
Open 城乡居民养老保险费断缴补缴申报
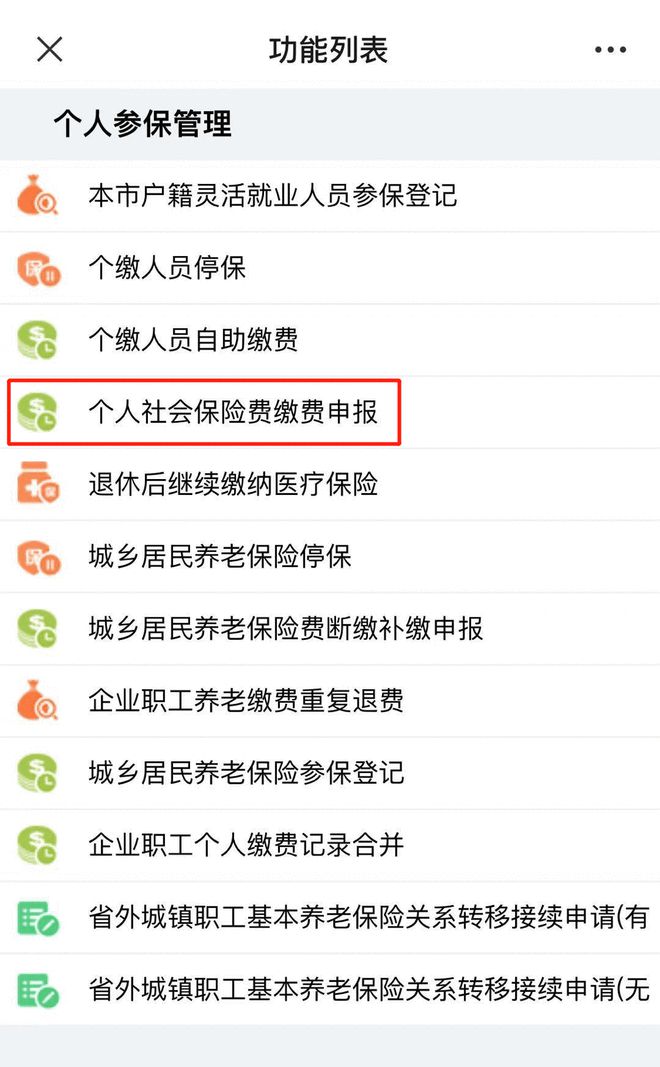click(330, 629)
